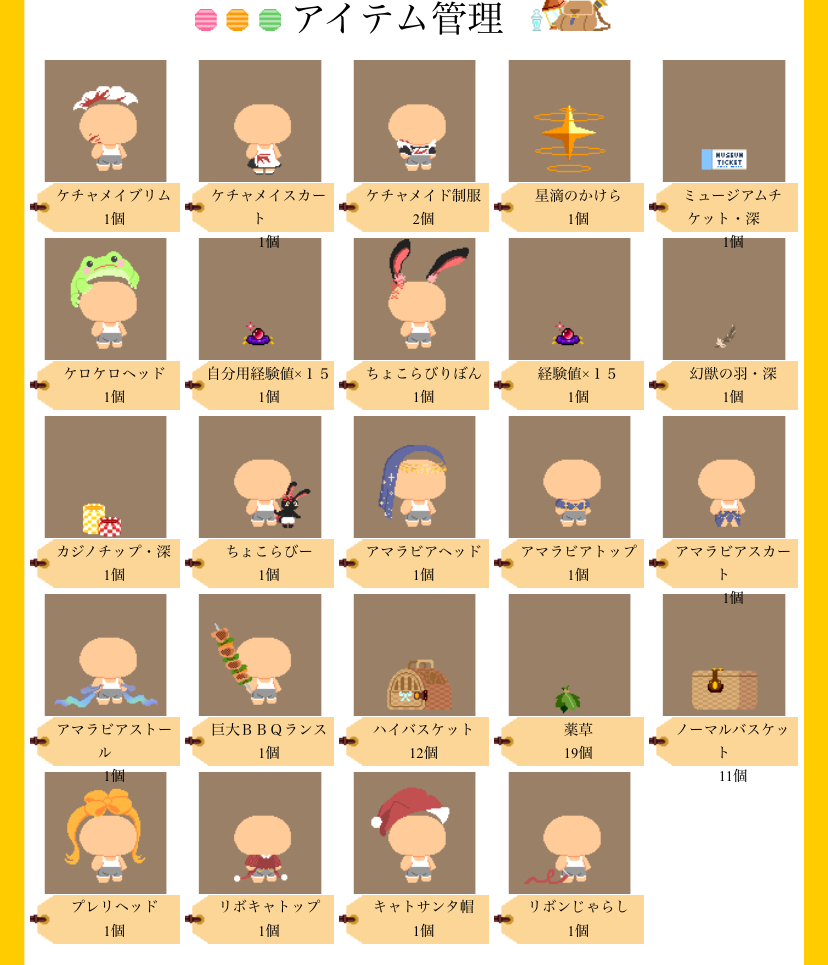
Task: Open the ハイバスケット item
Action: click(x=414, y=655)
